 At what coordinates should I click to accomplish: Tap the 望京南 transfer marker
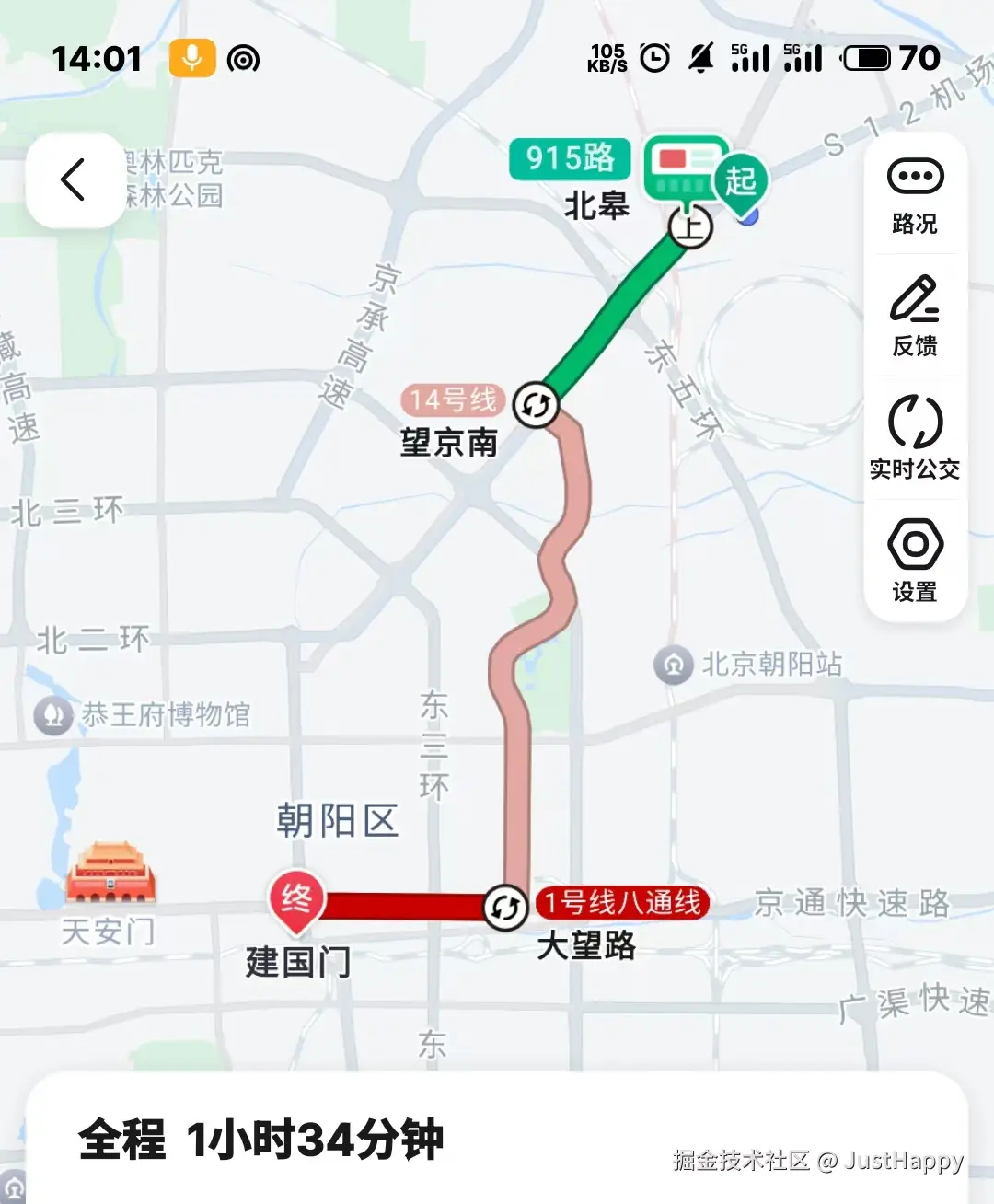pos(536,405)
